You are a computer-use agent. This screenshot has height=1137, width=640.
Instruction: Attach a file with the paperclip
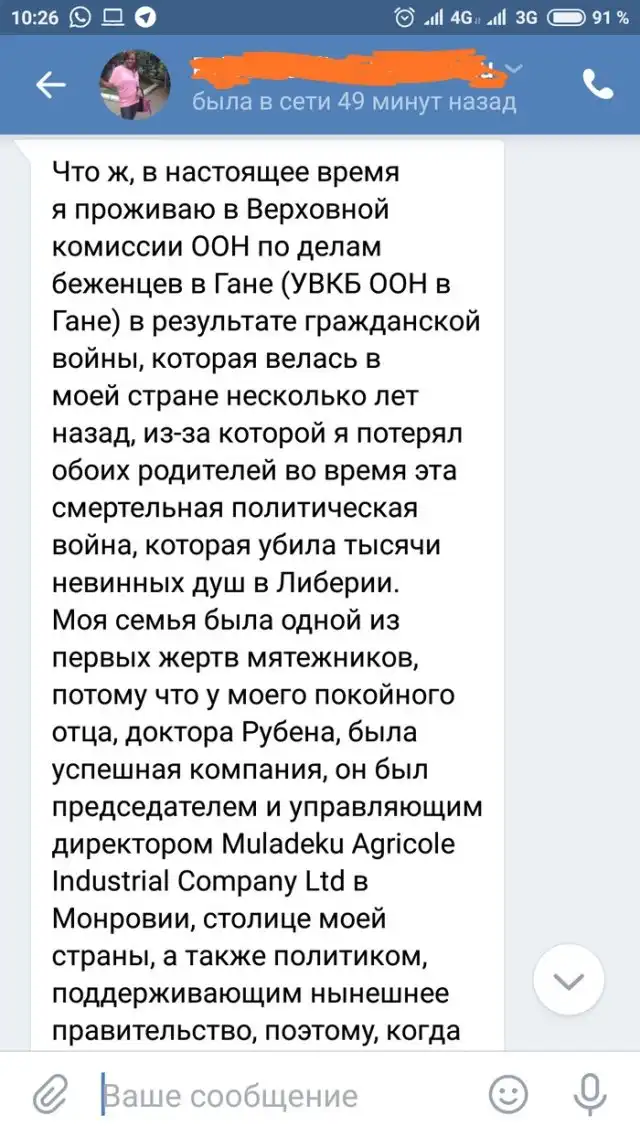[47, 1095]
